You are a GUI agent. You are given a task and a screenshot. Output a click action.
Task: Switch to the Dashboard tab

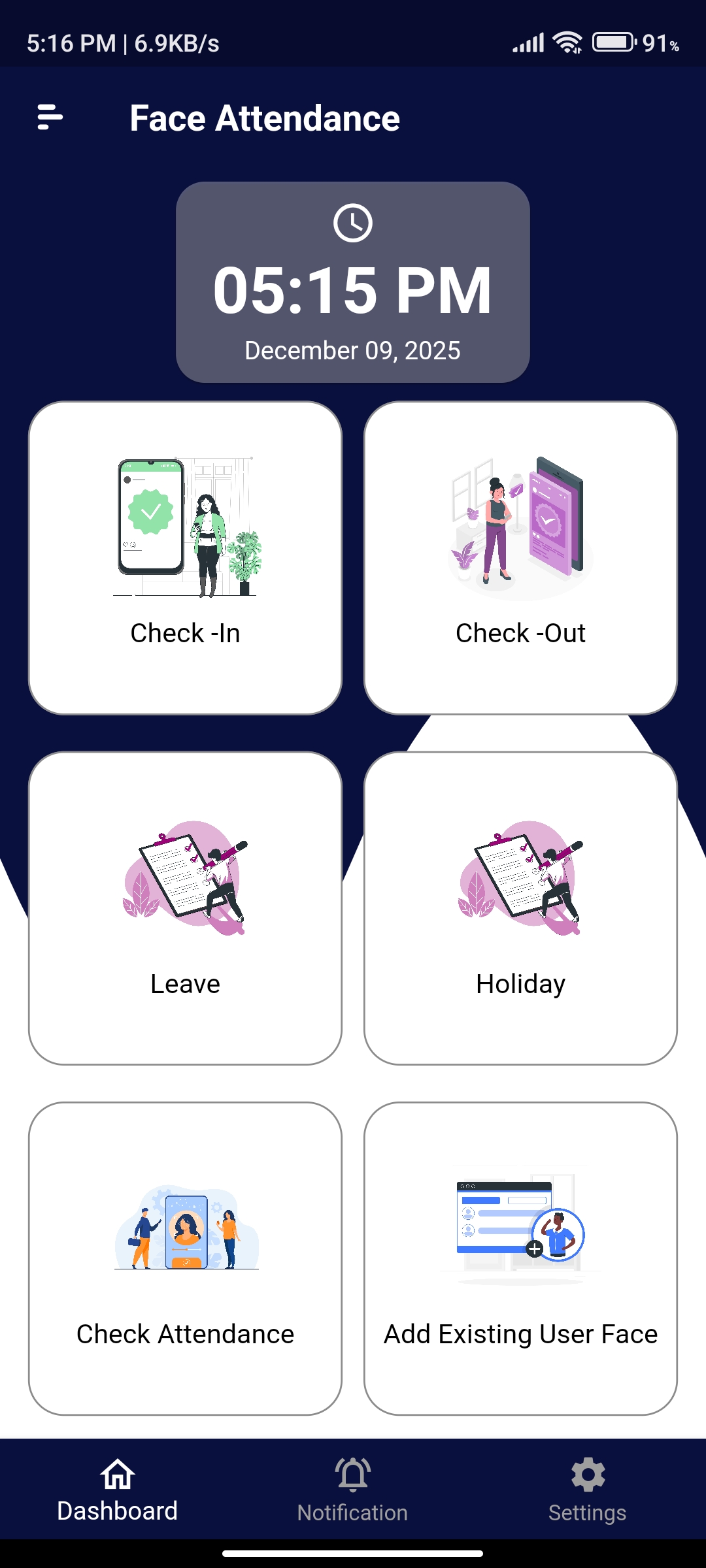(x=118, y=1490)
